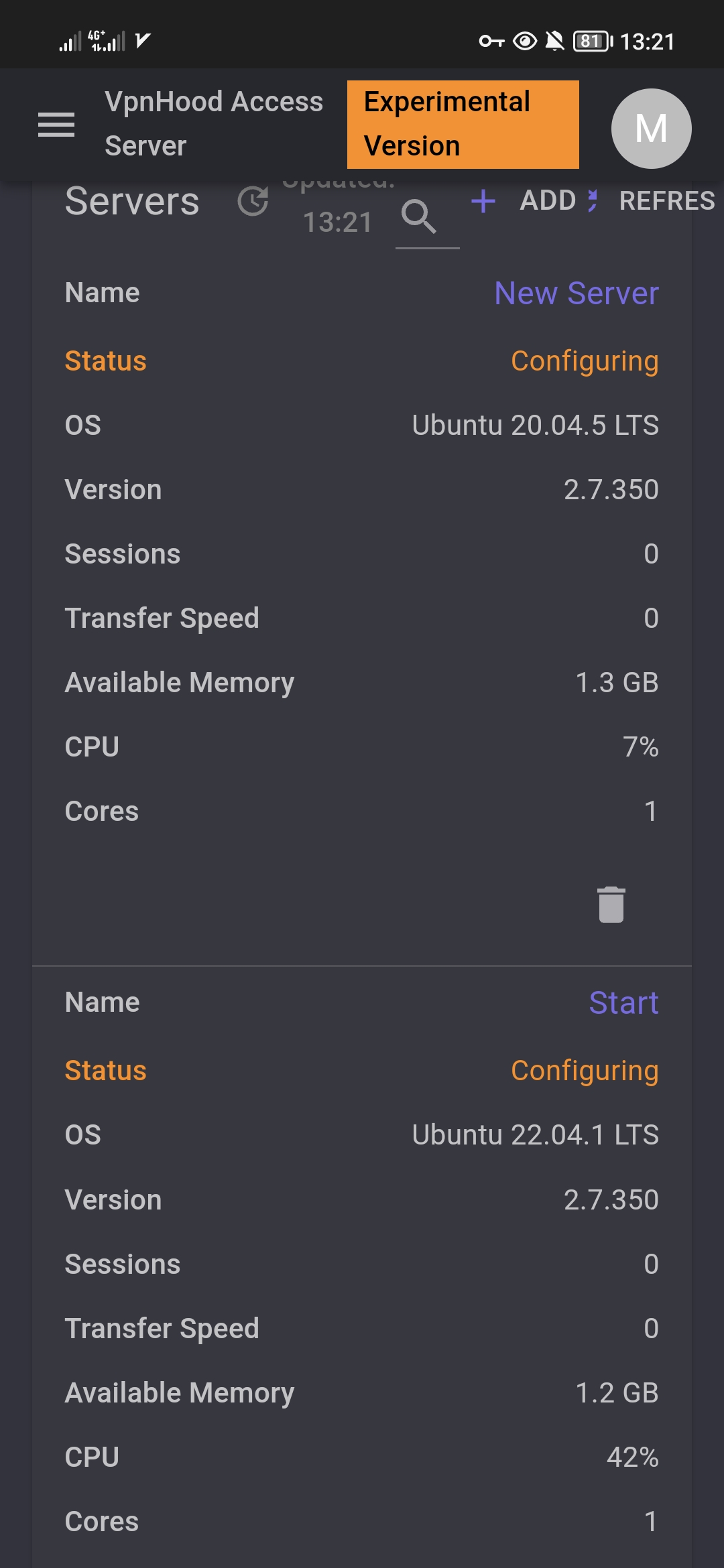Click the ADD button

tap(548, 201)
